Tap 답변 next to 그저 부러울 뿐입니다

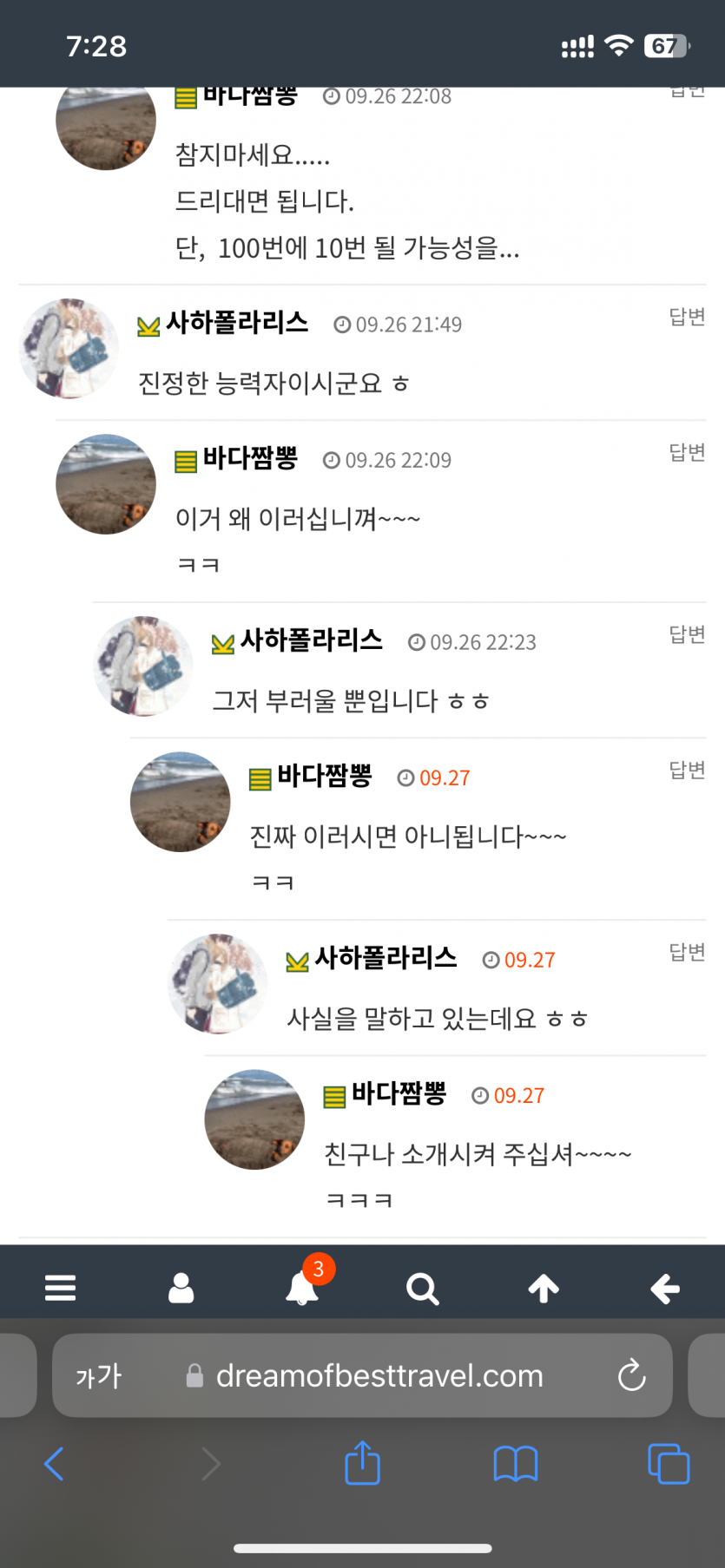click(686, 634)
